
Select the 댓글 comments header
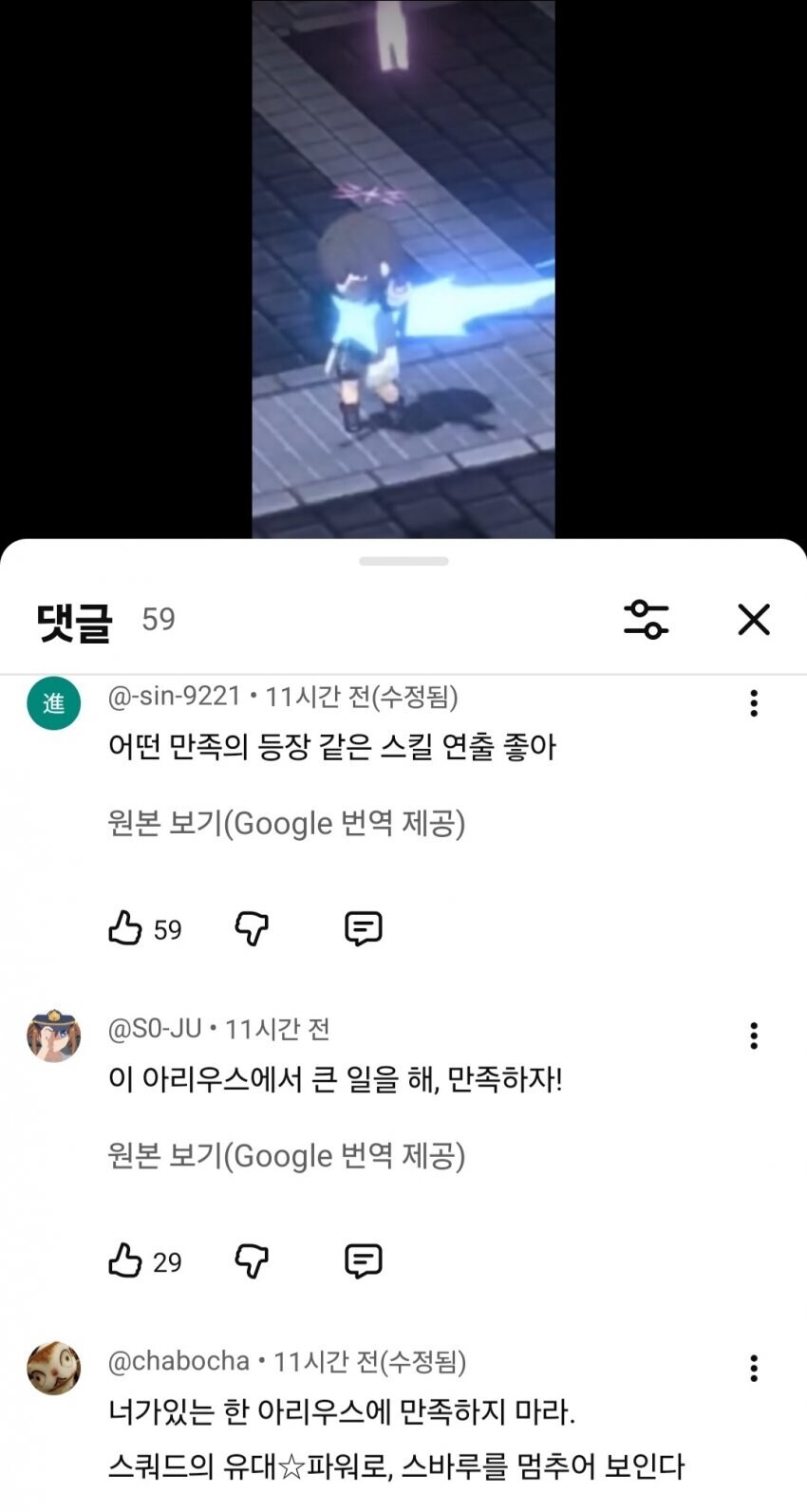(x=72, y=619)
